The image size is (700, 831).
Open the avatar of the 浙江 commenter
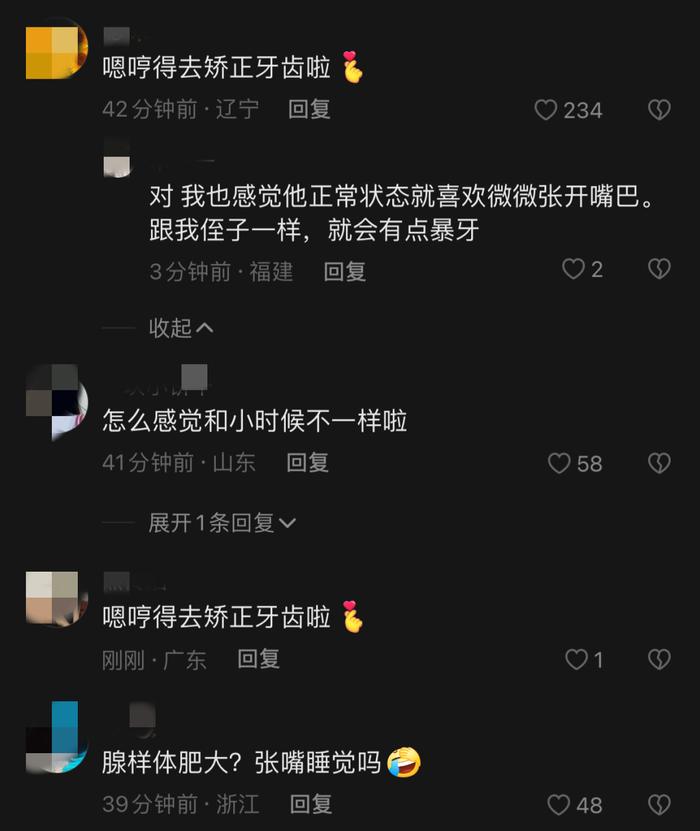tap(56, 737)
